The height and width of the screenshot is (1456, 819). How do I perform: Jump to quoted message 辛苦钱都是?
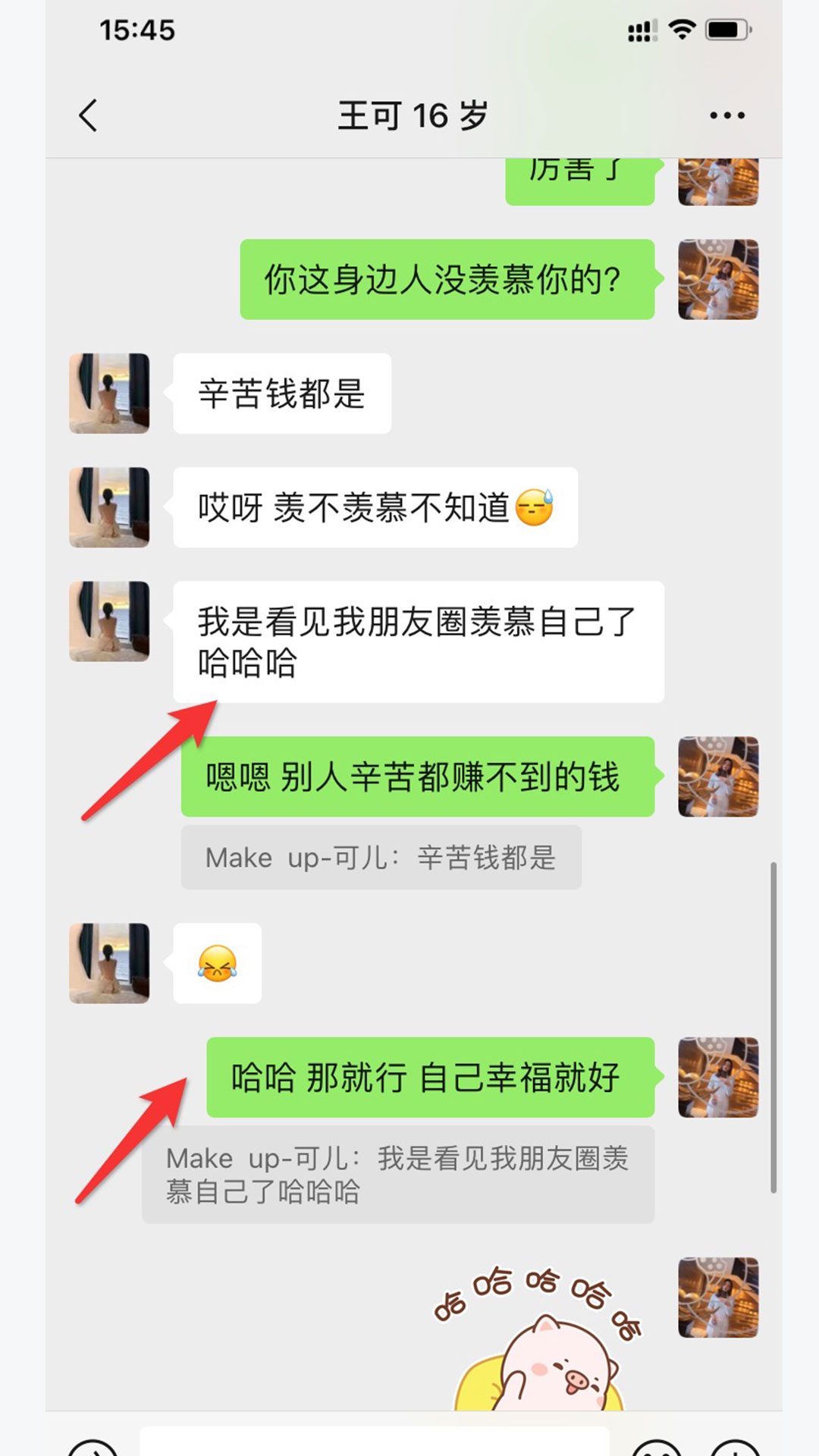pos(381,858)
